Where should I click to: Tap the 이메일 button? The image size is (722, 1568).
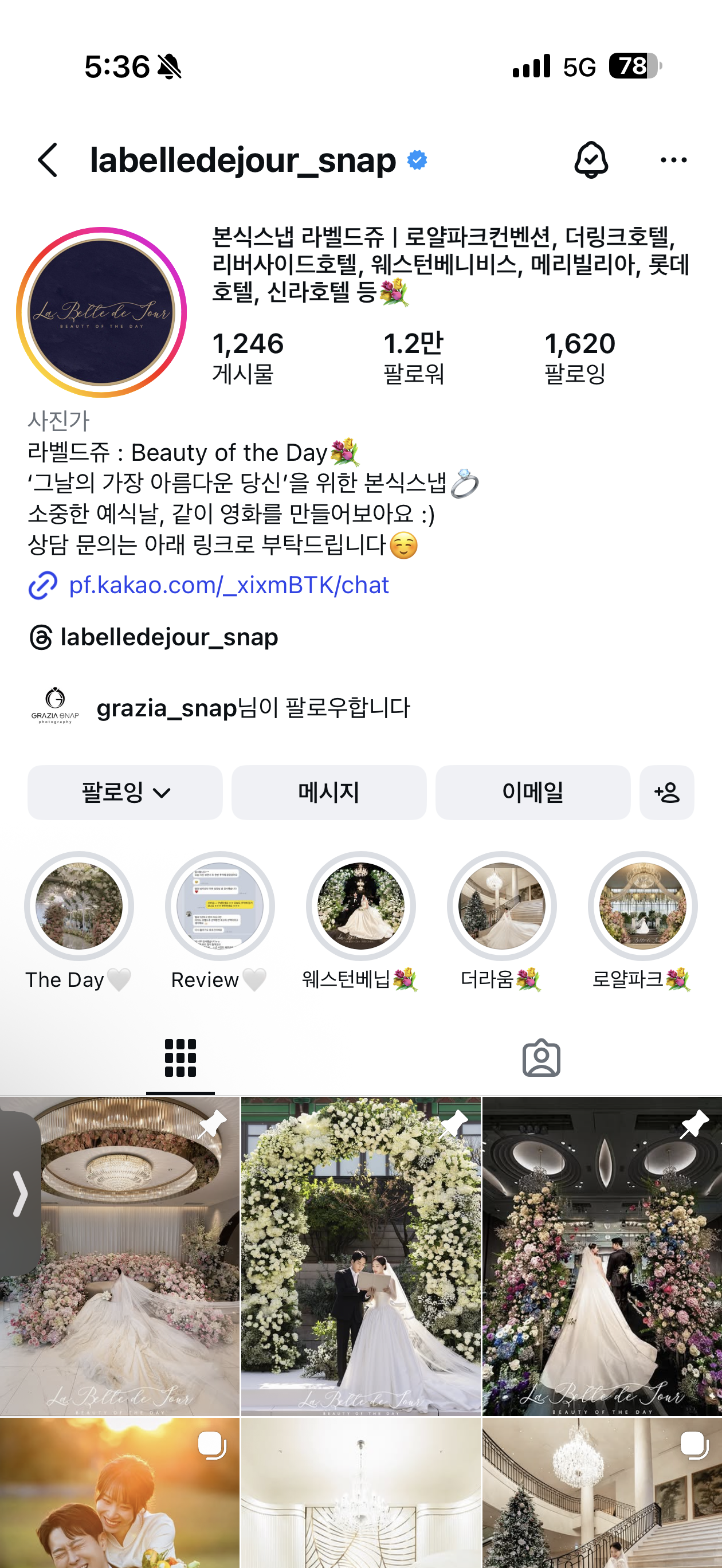click(x=533, y=793)
